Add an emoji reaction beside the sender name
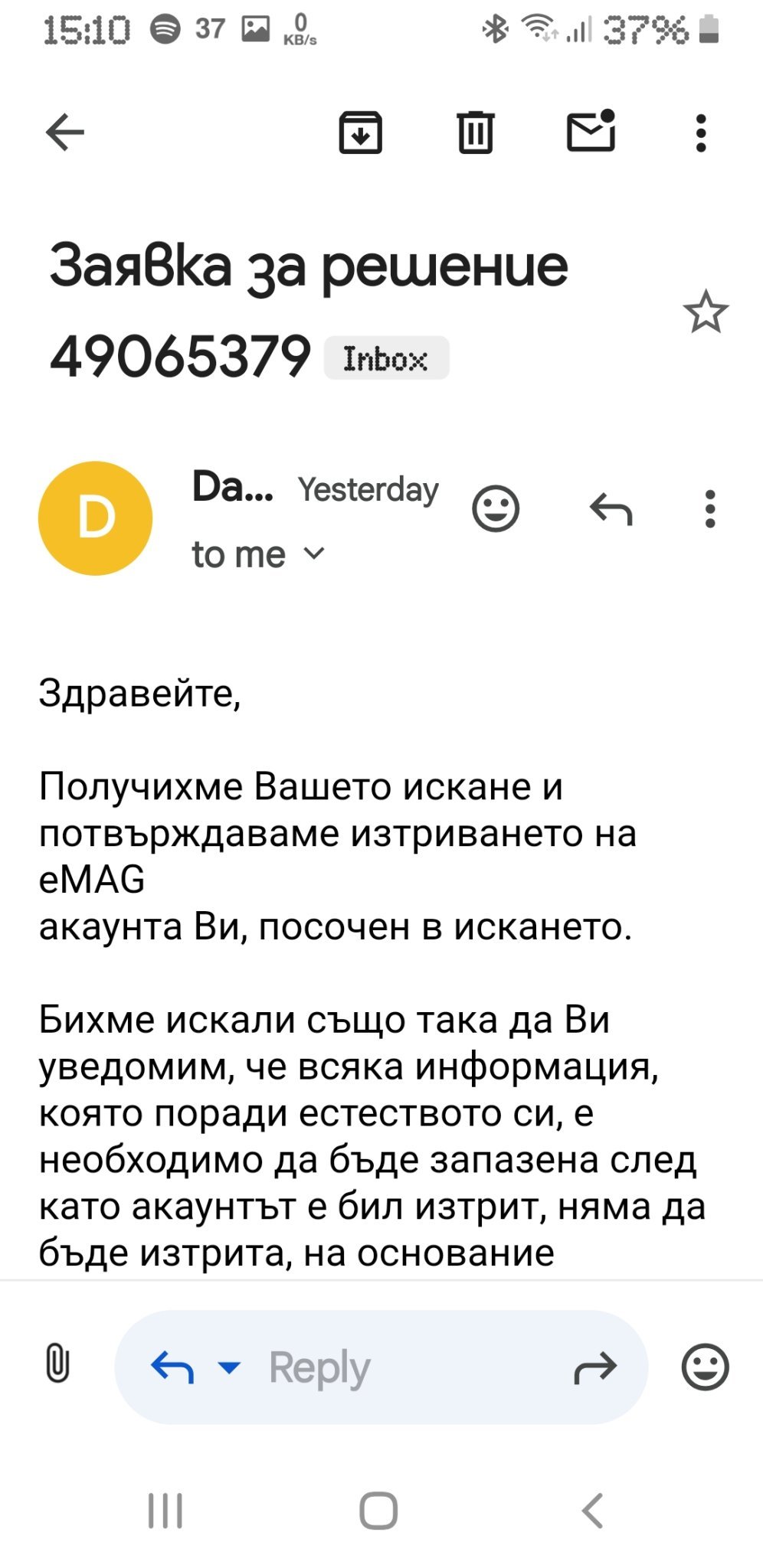 [x=496, y=508]
